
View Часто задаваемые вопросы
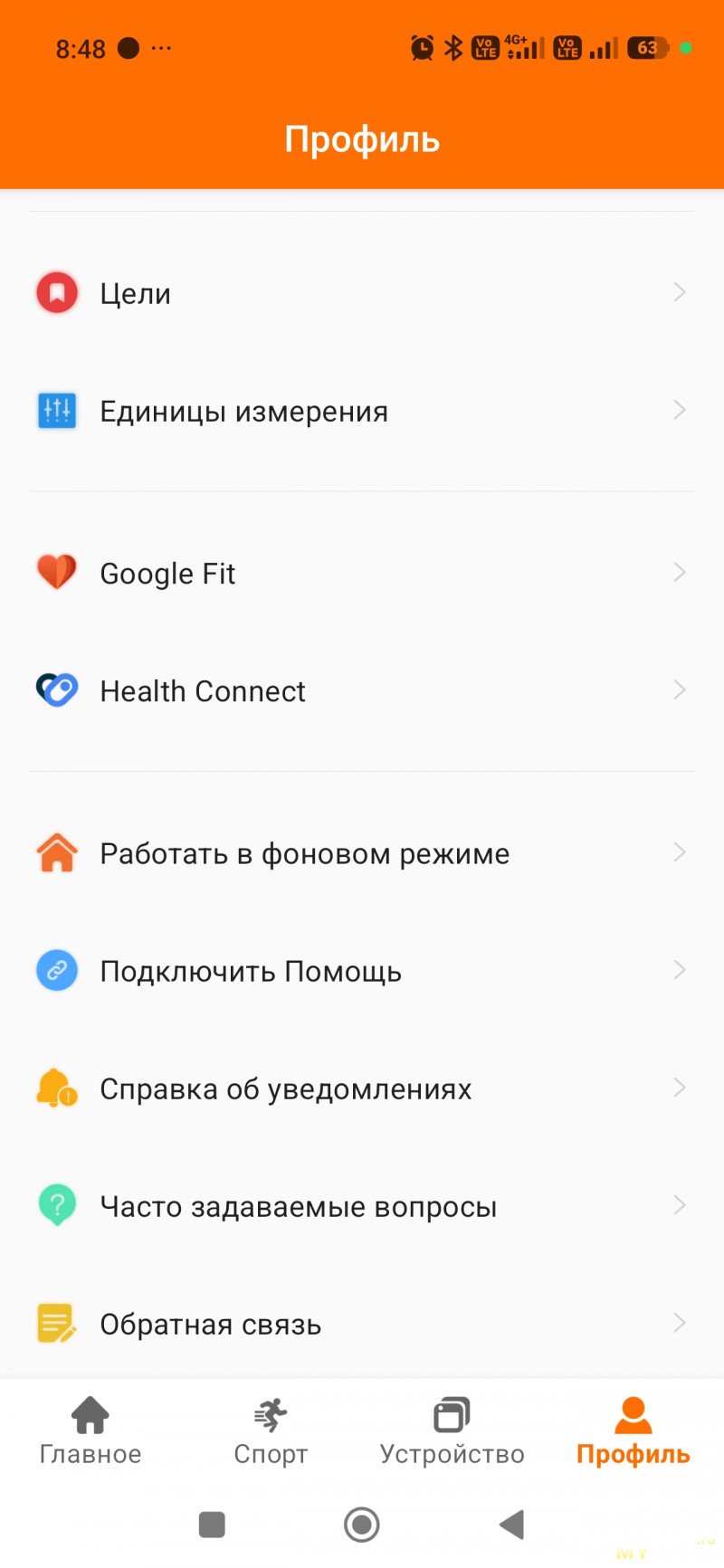click(362, 1206)
